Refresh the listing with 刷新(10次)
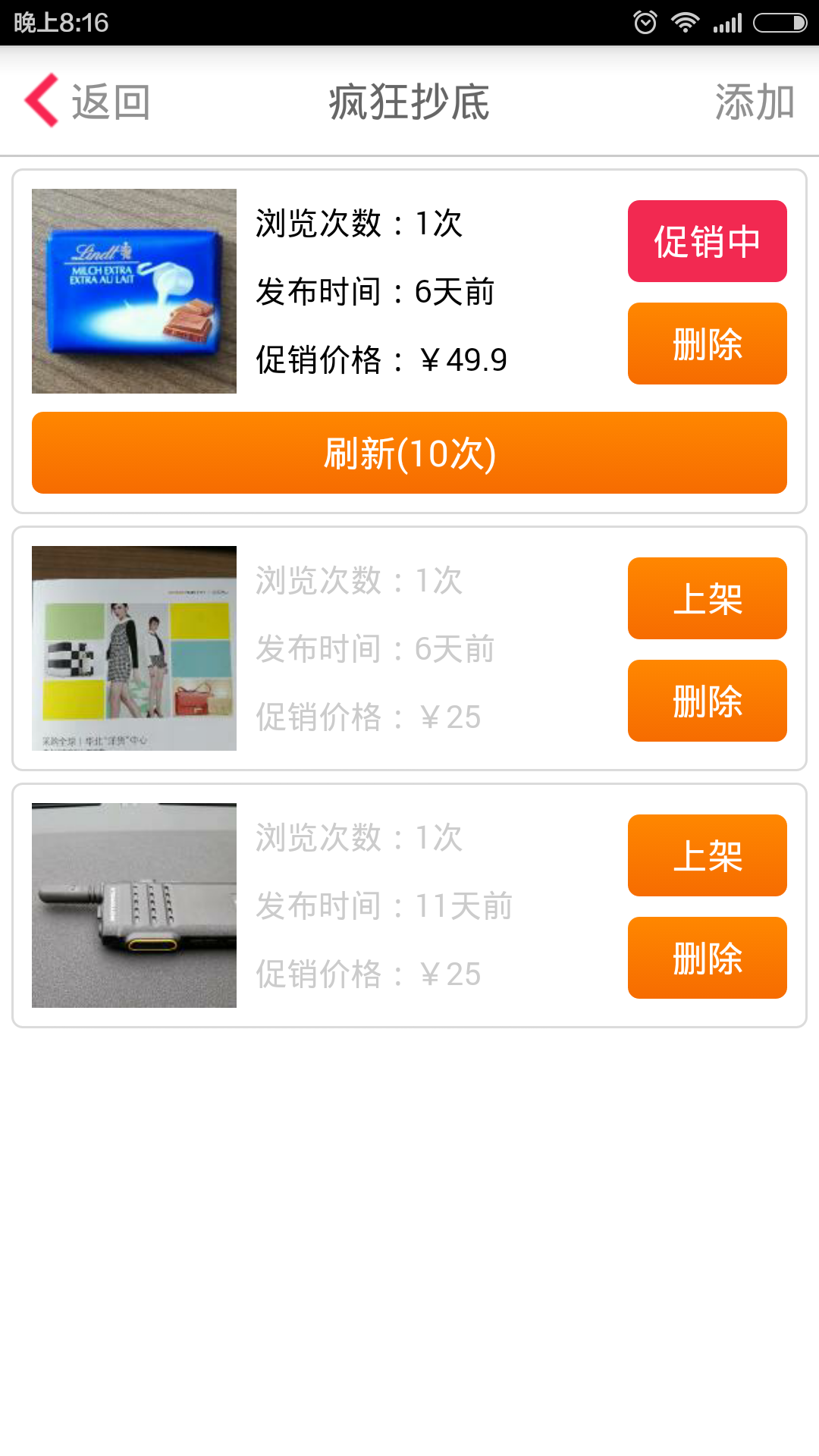 [409, 453]
